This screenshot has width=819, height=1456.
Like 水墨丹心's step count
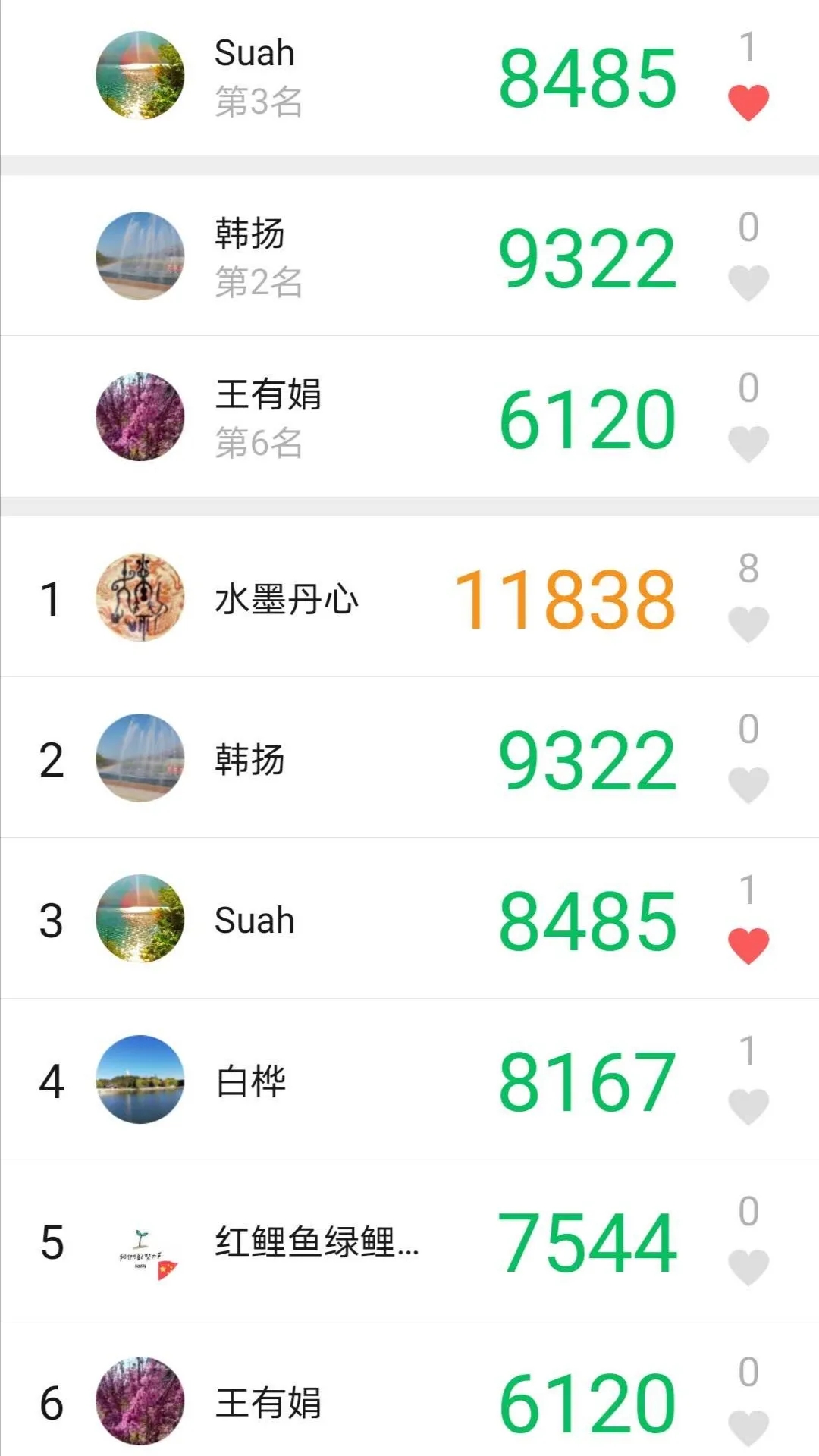[748, 624]
